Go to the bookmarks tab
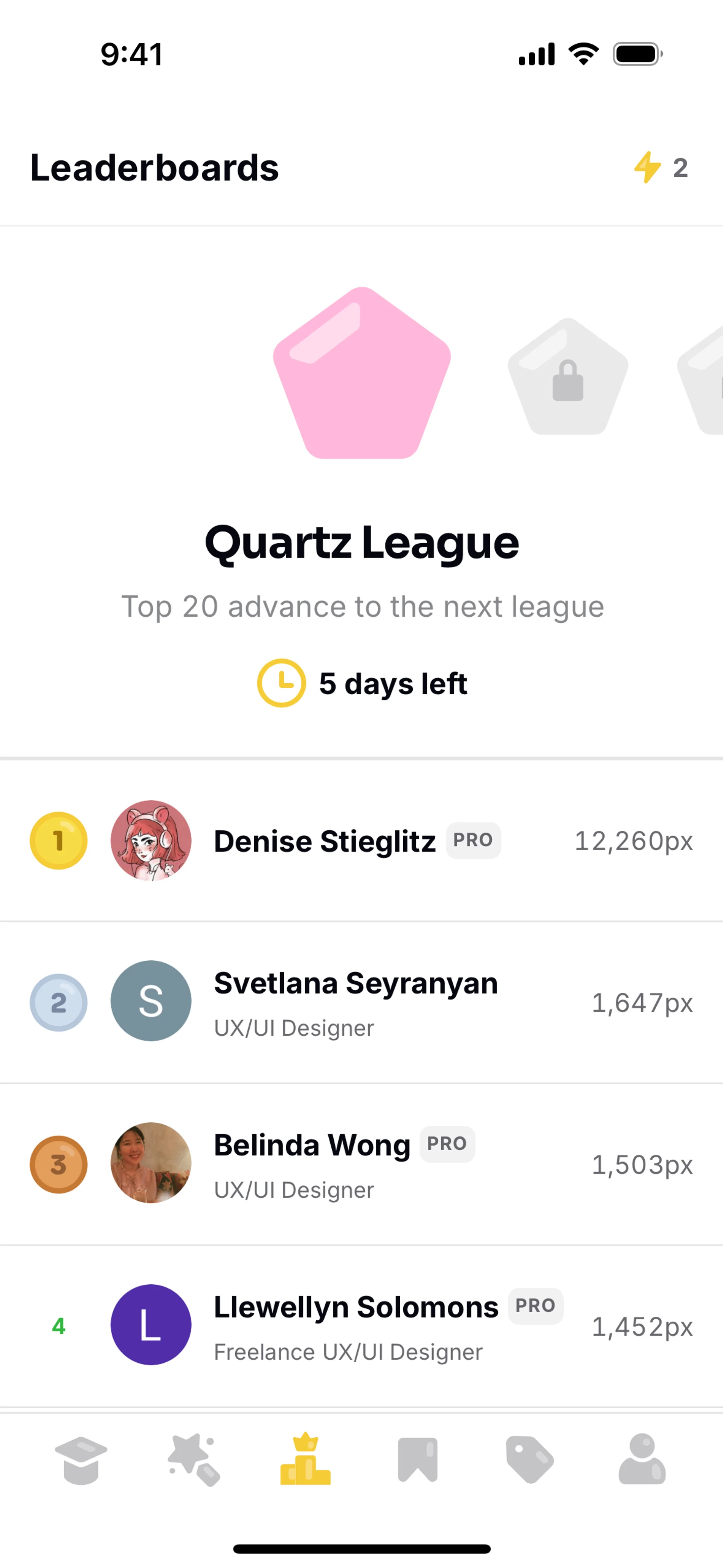 point(418,1460)
